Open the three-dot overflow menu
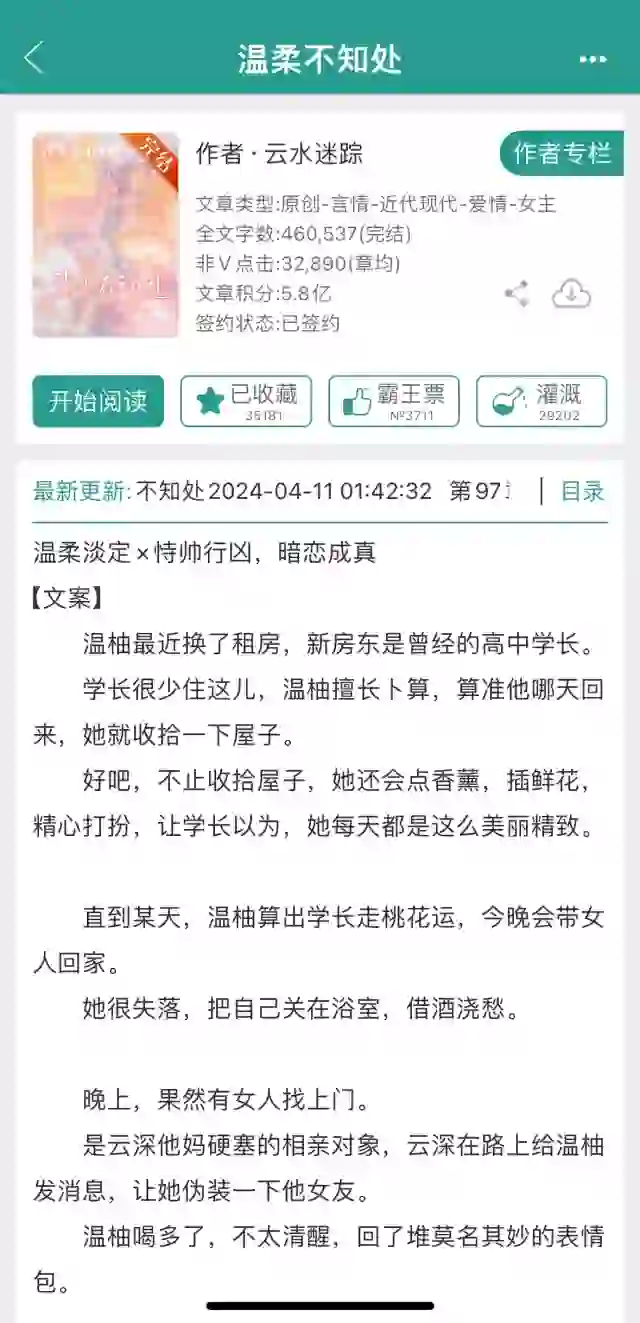 593,60
